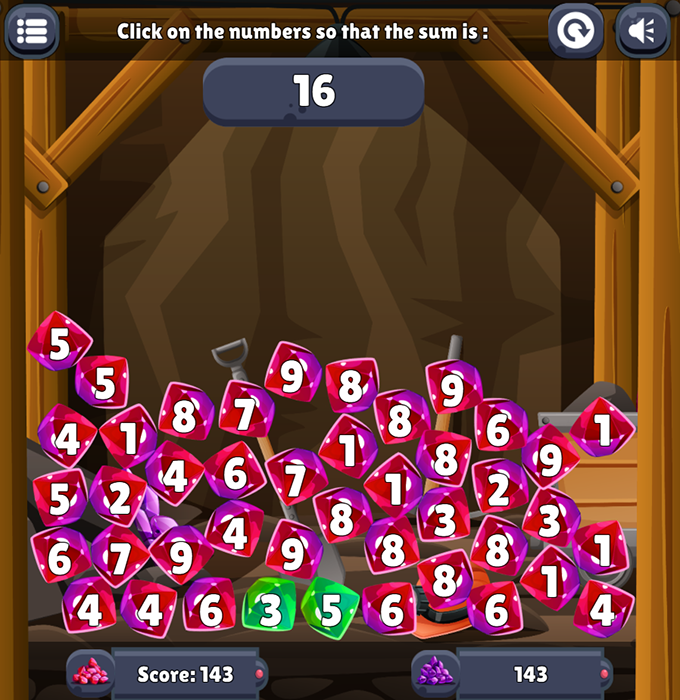Open the game menu list
680x700 pixels.
pyautogui.click(x=32, y=31)
